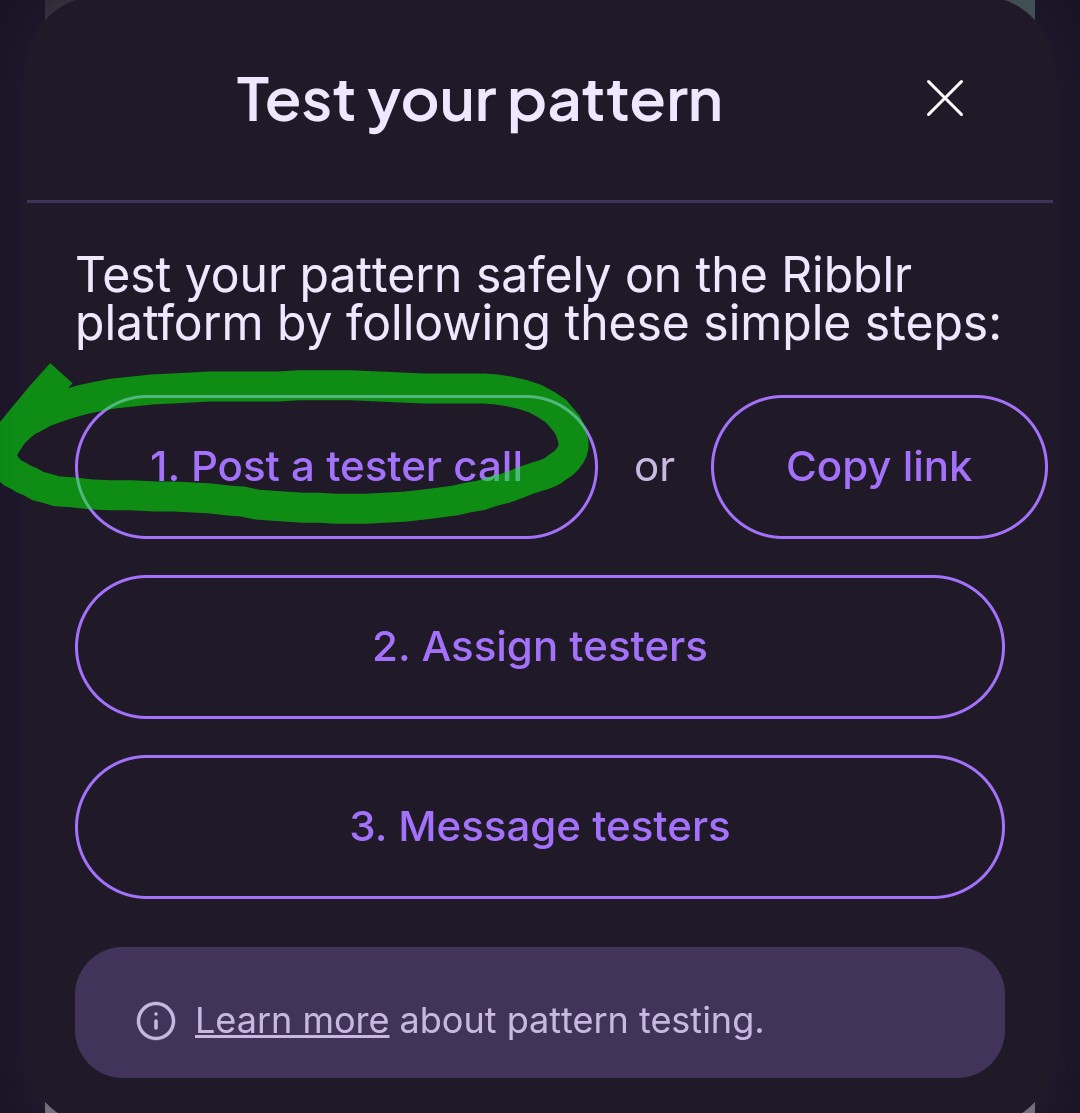This screenshot has height=1113, width=1080.
Task: Tap Post a tester call button
Action: 336,467
